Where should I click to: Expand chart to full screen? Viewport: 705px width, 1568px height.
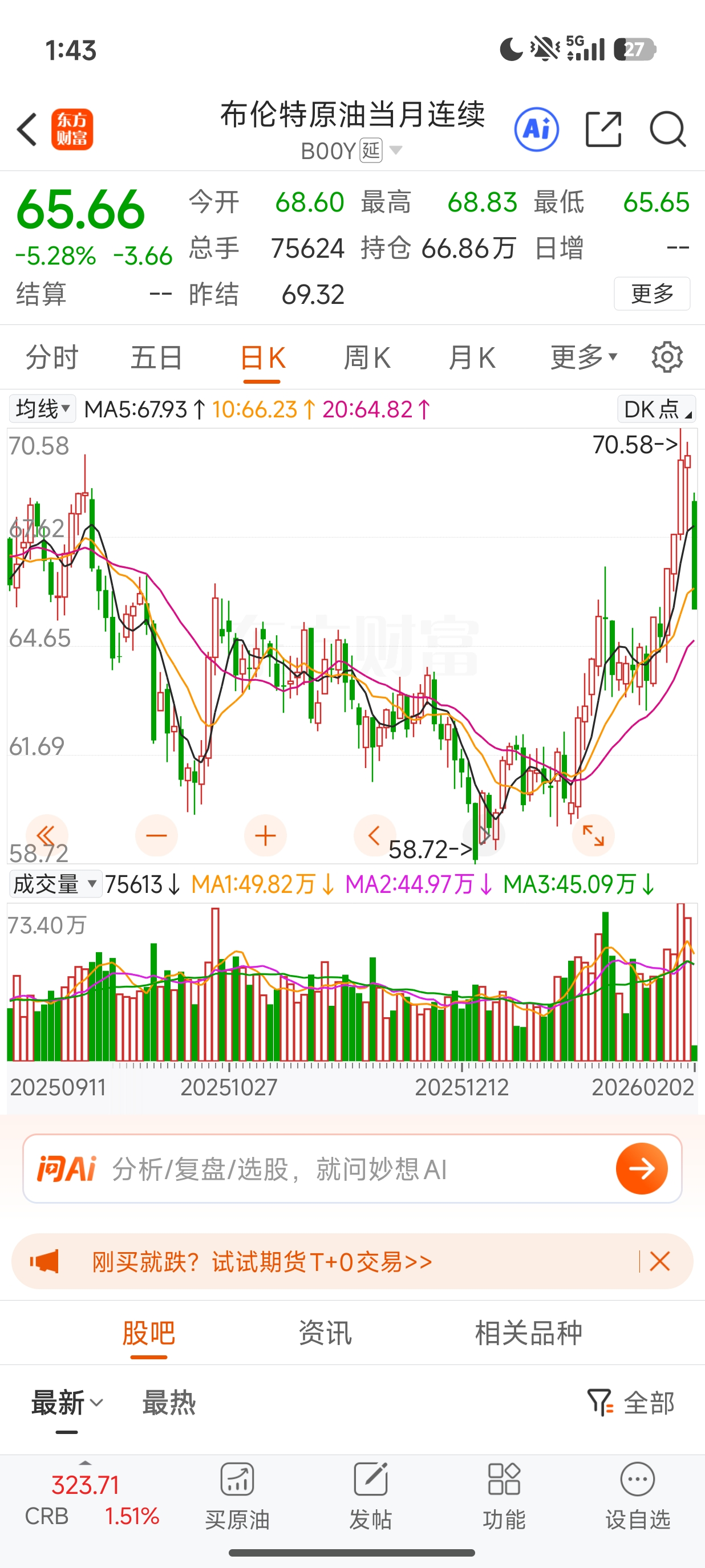coord(593,836)
